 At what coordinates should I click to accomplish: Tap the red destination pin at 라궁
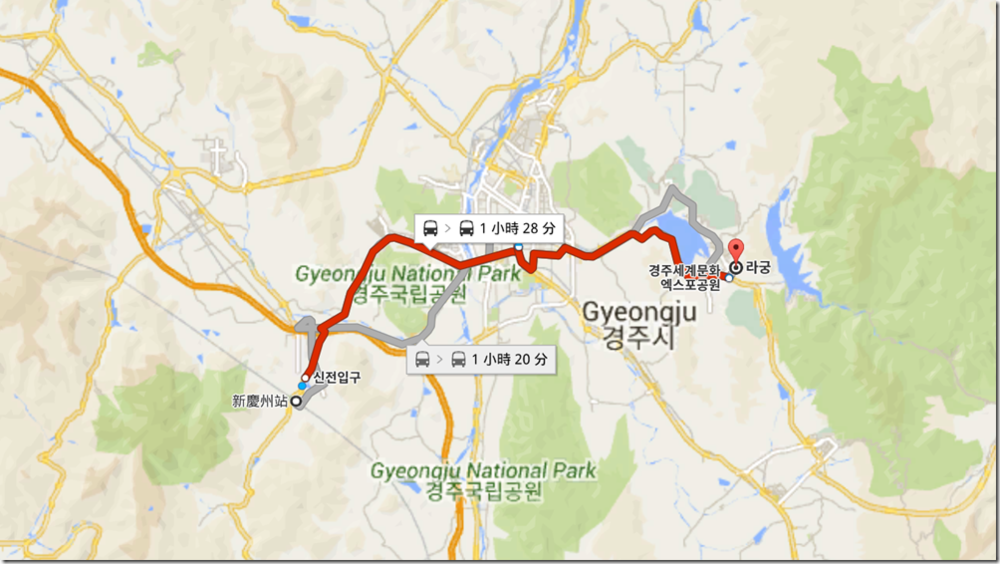737,252
